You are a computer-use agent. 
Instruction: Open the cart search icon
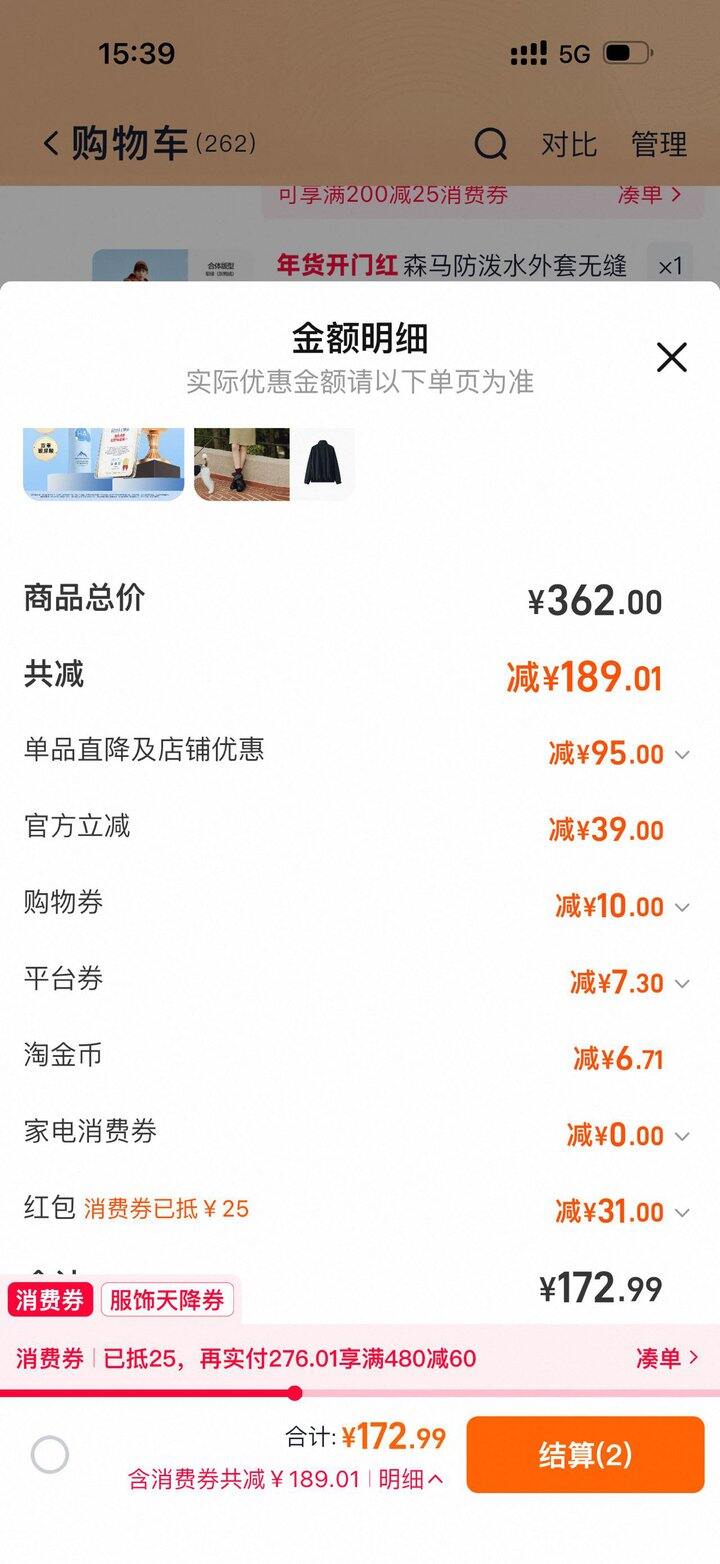click(490, 145)
